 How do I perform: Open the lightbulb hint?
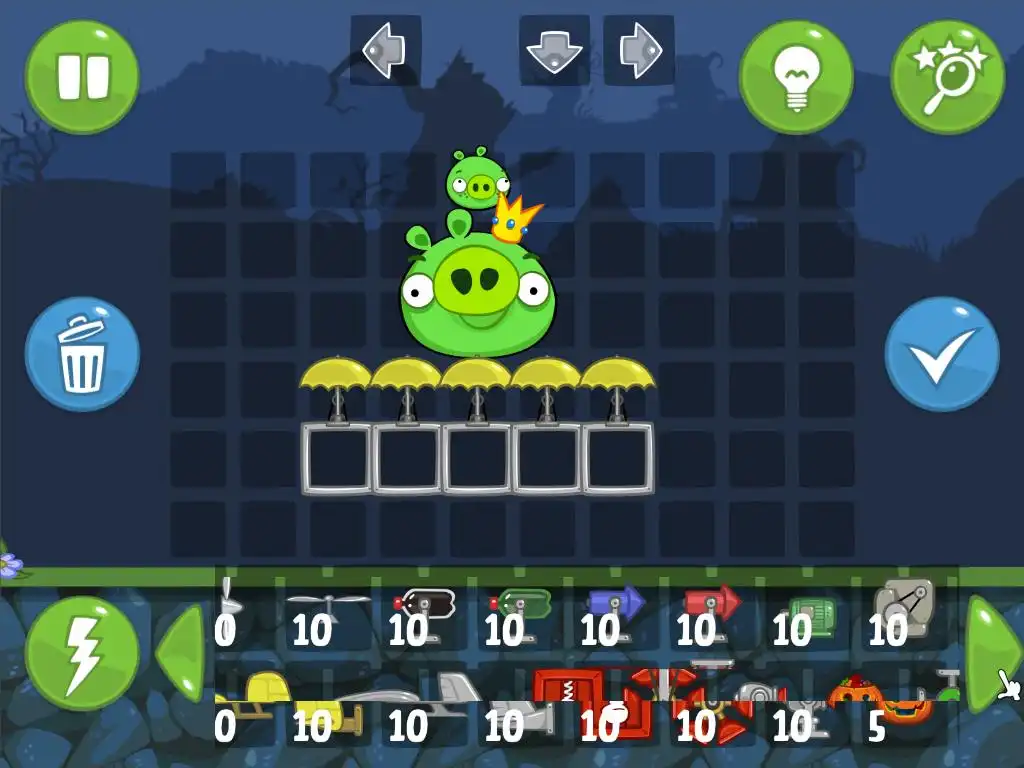(x=796, y=77)
